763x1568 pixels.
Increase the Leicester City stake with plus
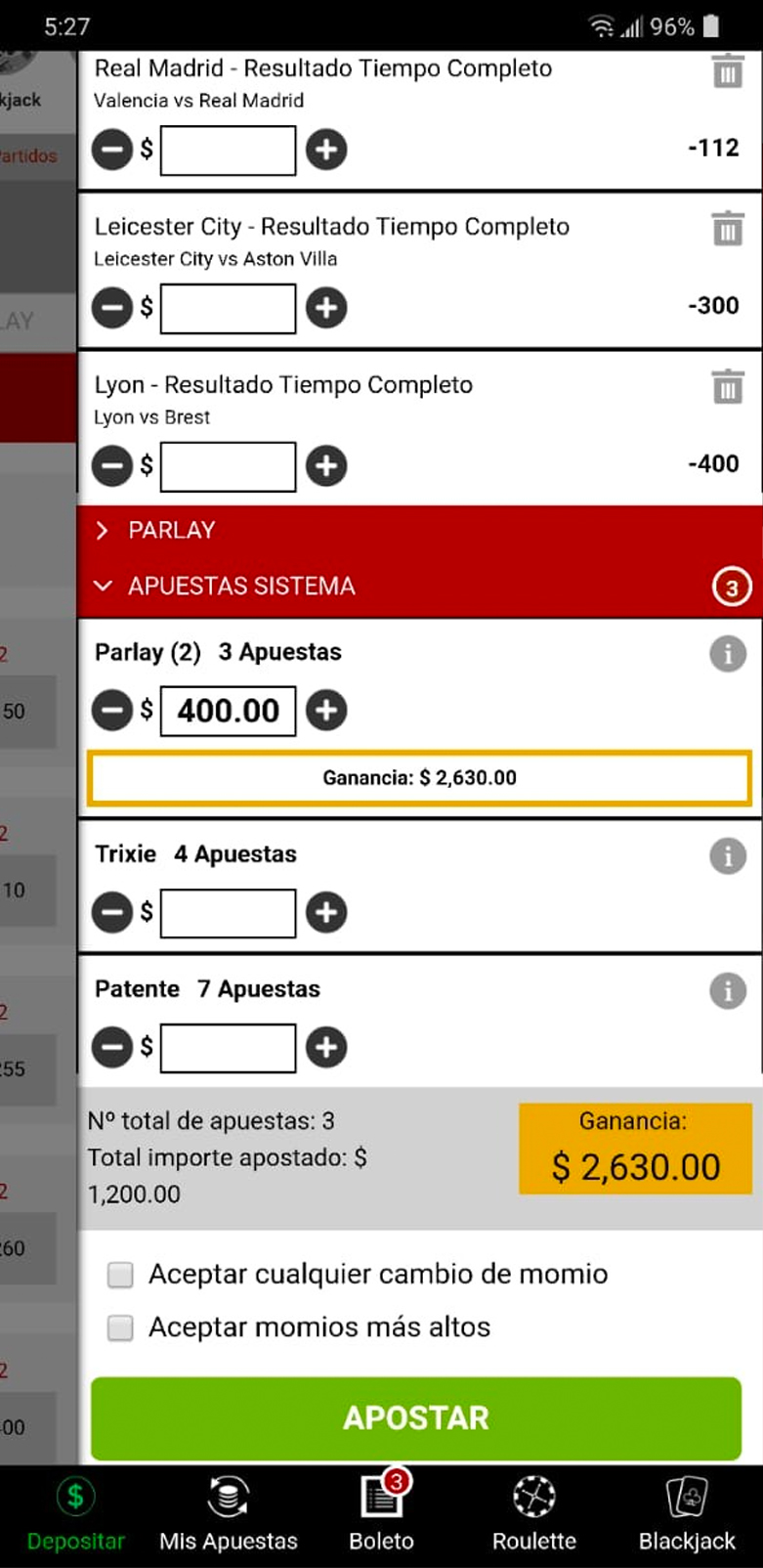point(326,308)
